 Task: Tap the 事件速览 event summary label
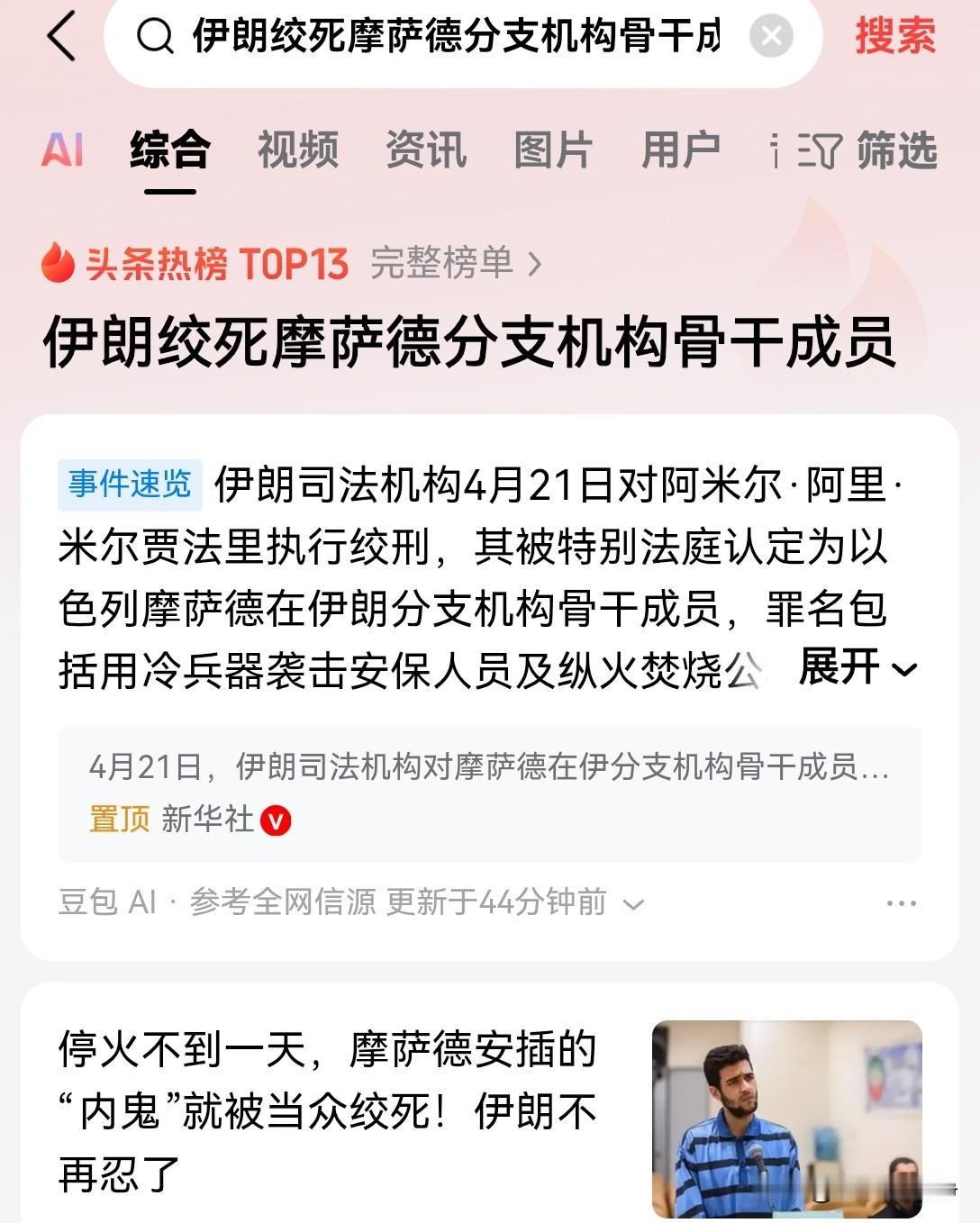click(129, 484)
